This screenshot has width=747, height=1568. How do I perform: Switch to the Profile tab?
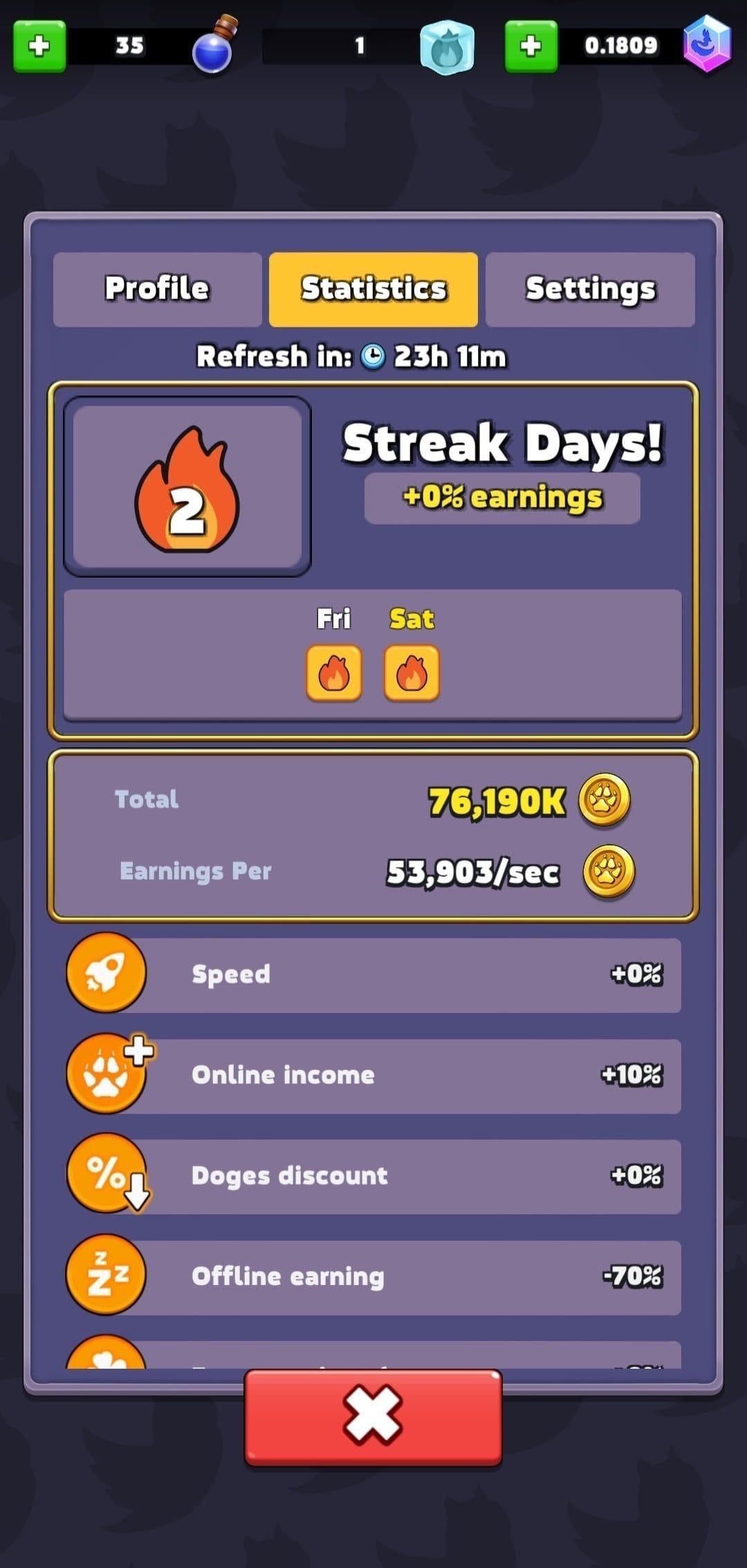point(157,289)
